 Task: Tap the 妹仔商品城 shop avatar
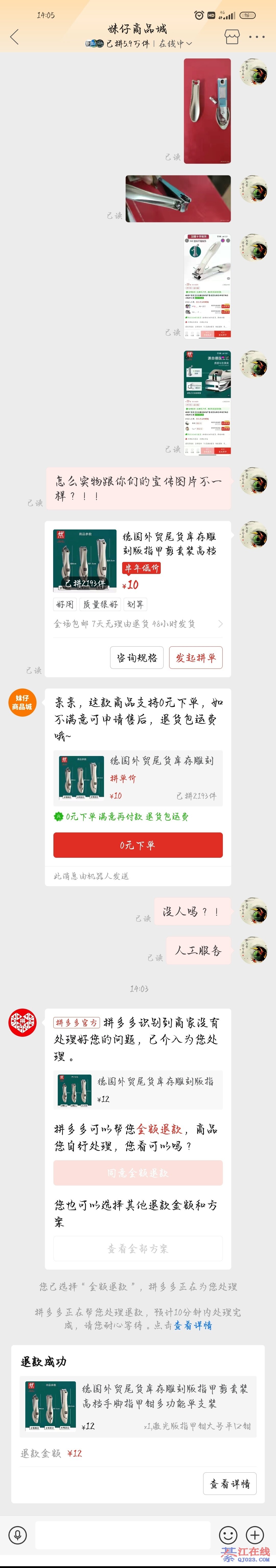[22, 702]
